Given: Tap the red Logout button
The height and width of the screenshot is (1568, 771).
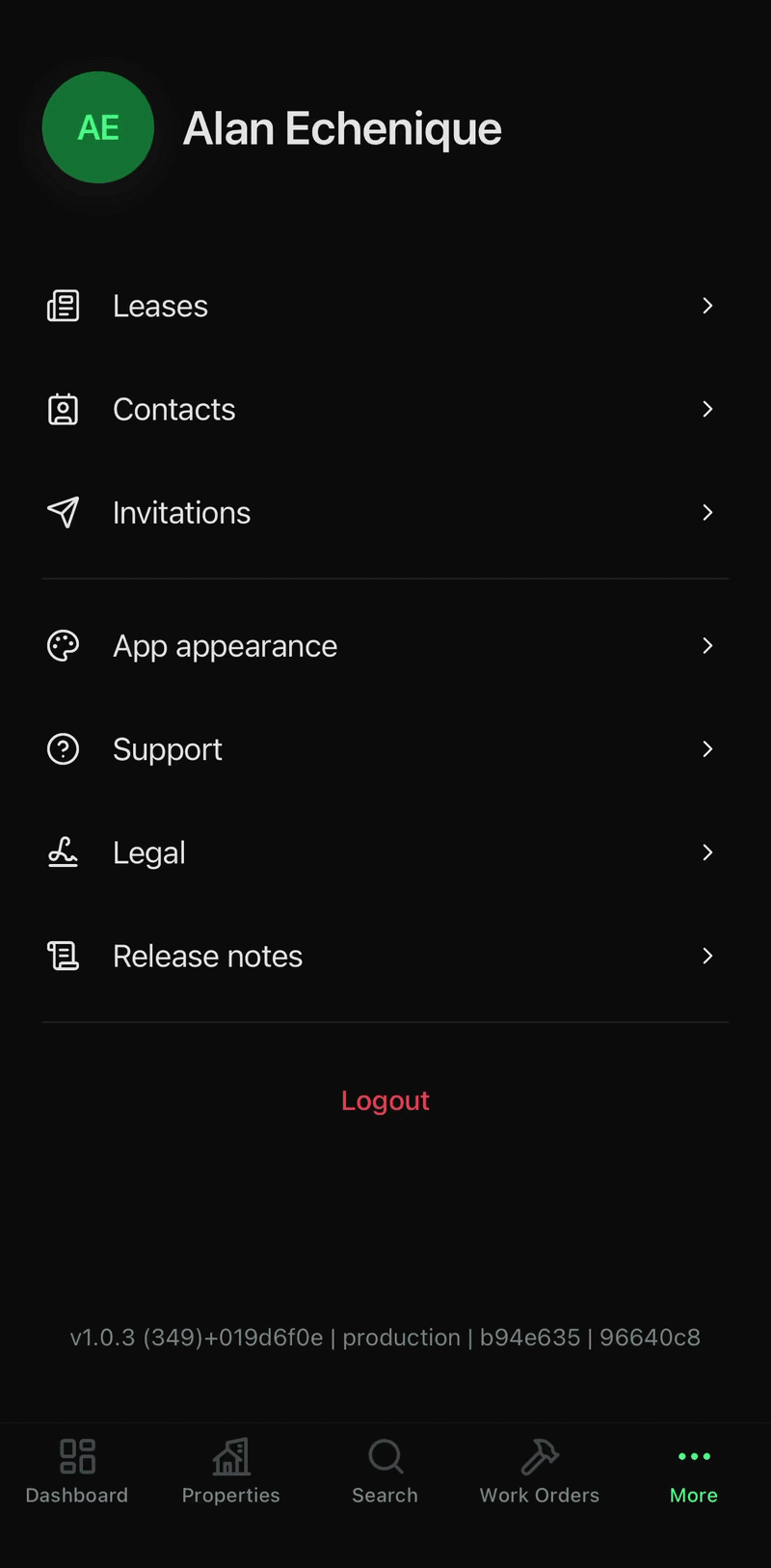Looking at the screenshot, I should tap(385, 1100).
